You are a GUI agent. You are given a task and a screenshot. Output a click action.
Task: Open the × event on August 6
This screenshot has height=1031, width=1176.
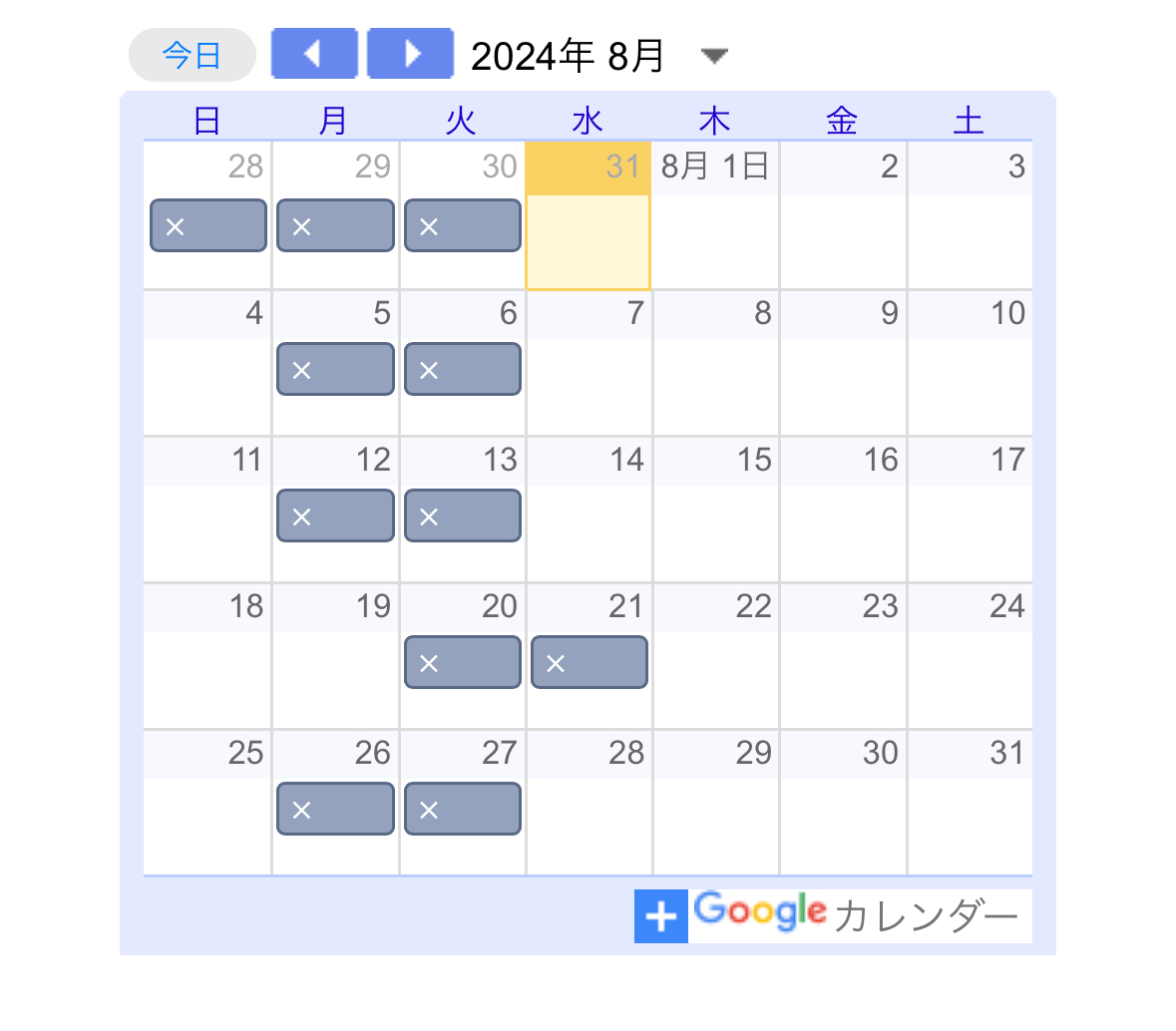[462, 370]
